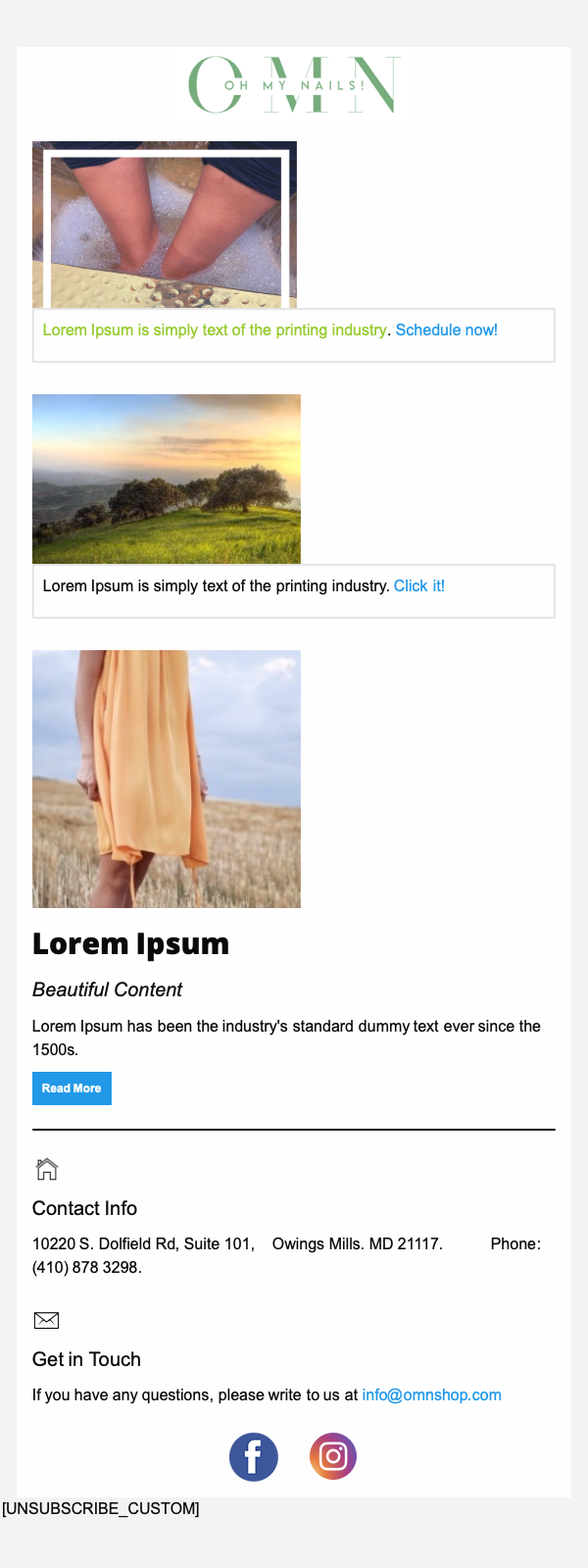Tap the Schedule now! link

click(x=446, y=330)
